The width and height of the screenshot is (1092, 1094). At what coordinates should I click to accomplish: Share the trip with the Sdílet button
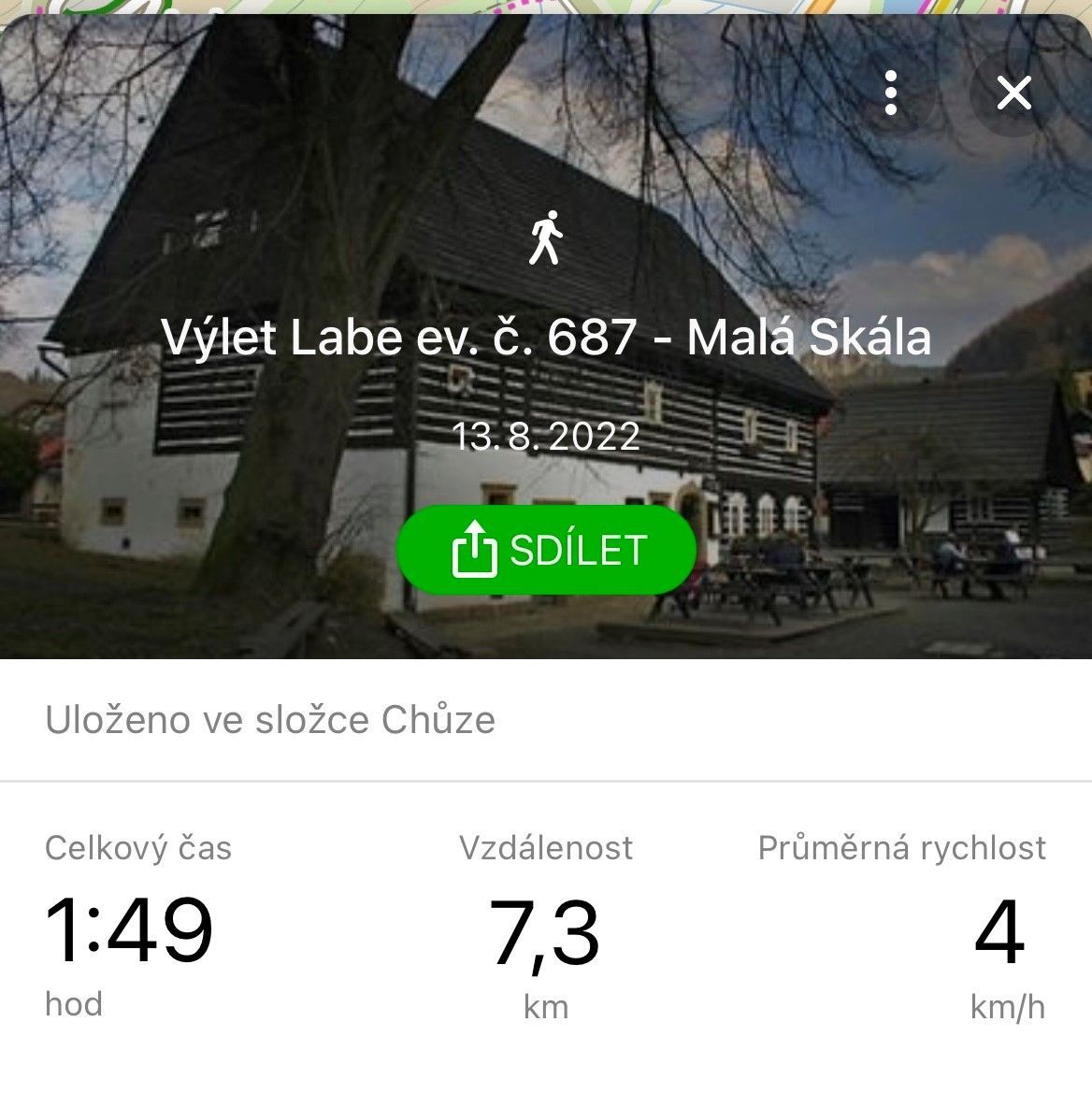click(x=547, y=551)
